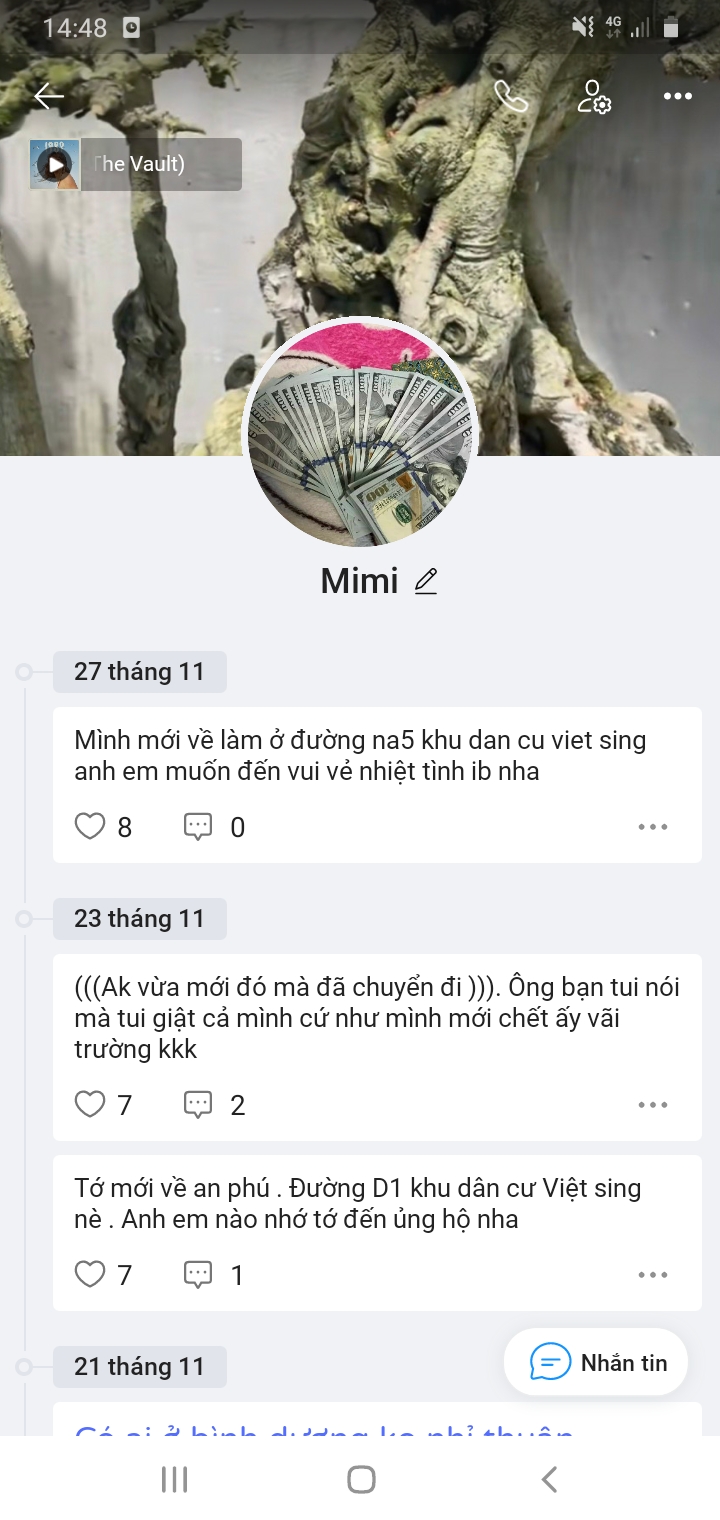The image size is (720, 1520).
Task: Open the recent apps view
Action: [174, 1479]
